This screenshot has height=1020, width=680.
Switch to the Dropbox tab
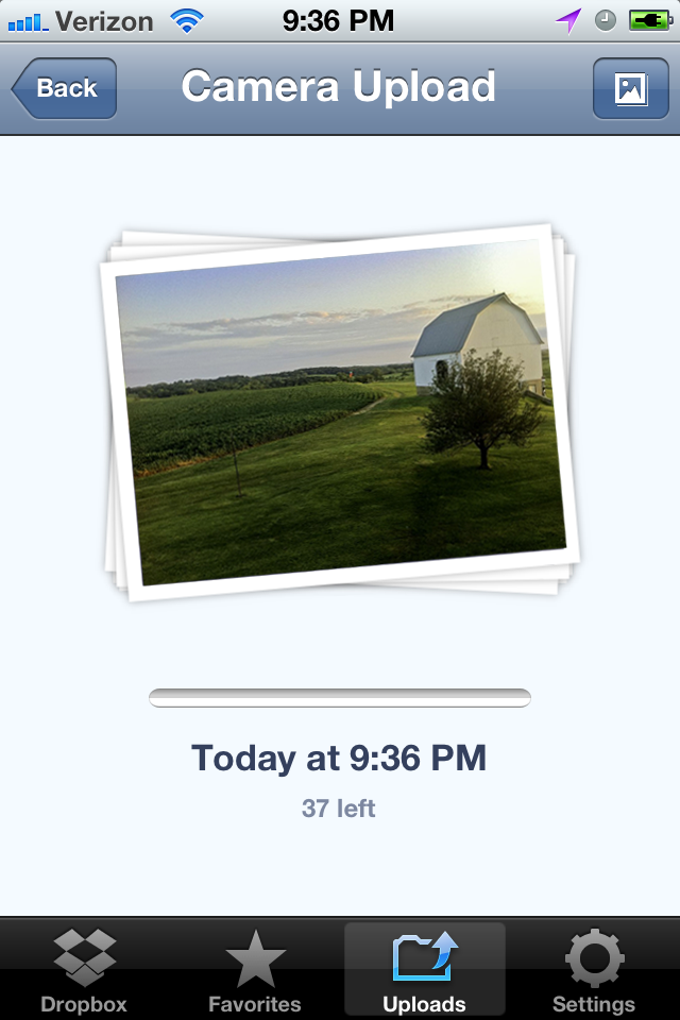tap(84, 970)
